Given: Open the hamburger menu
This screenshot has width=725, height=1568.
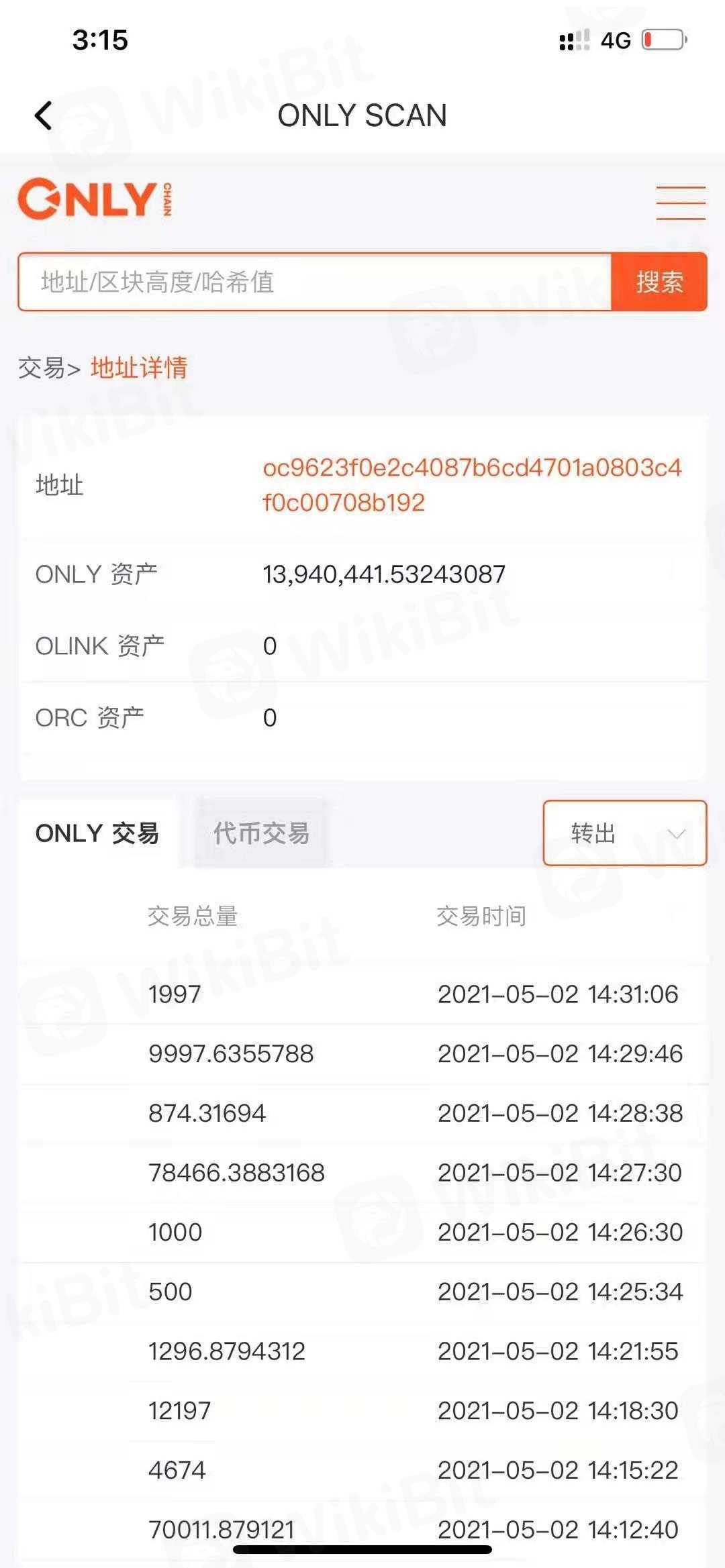Looking at the screenshot, I should coord(680,203).
